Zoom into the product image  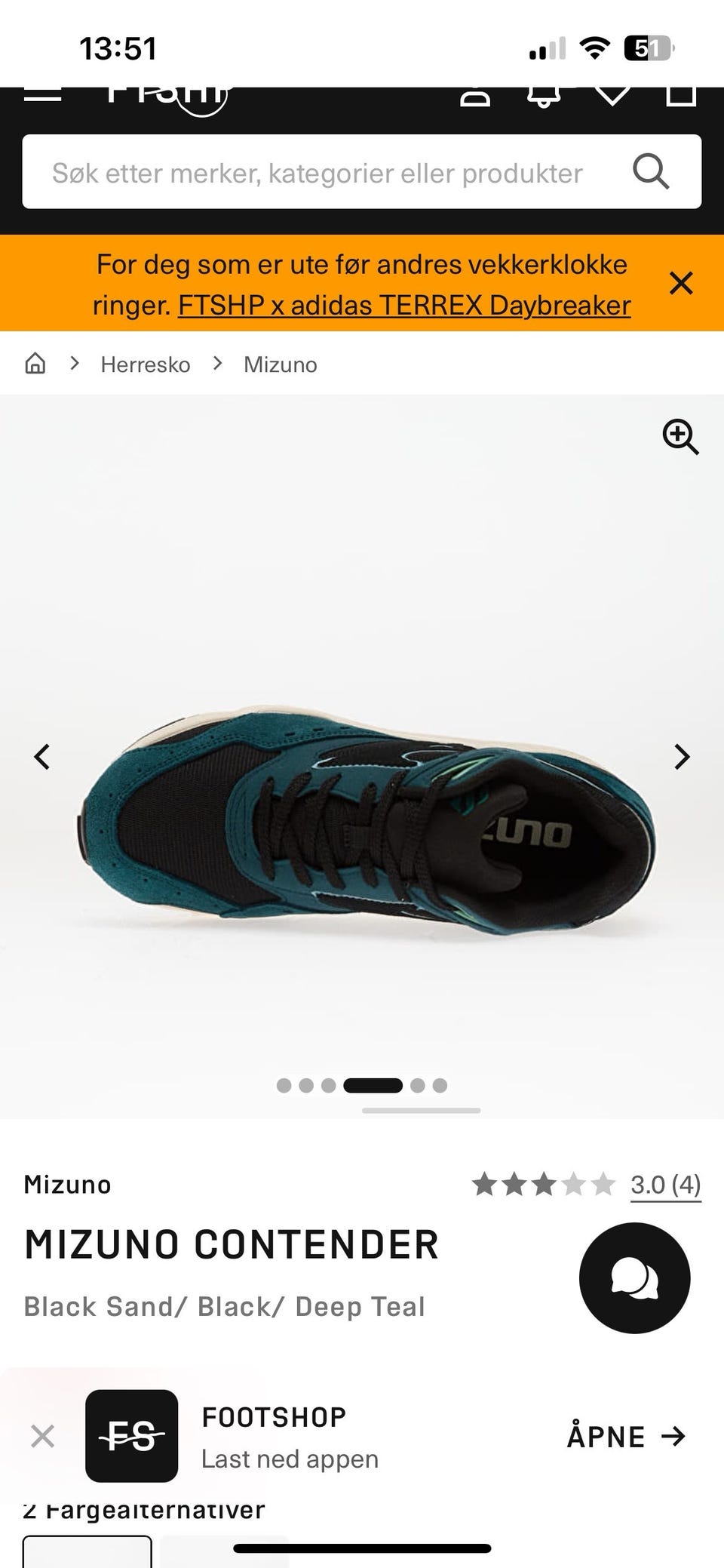[680, 437]
